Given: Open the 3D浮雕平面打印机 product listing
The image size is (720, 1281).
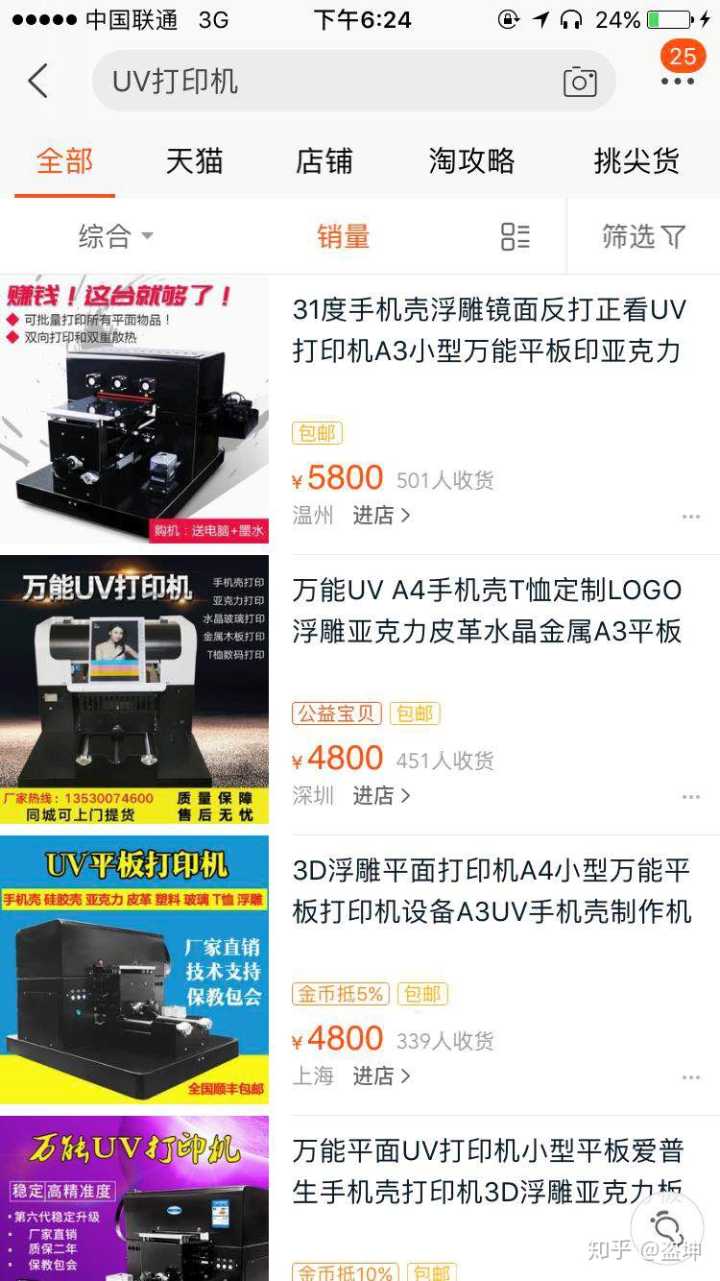Looking at the screenshot, I should coord(491,890).
